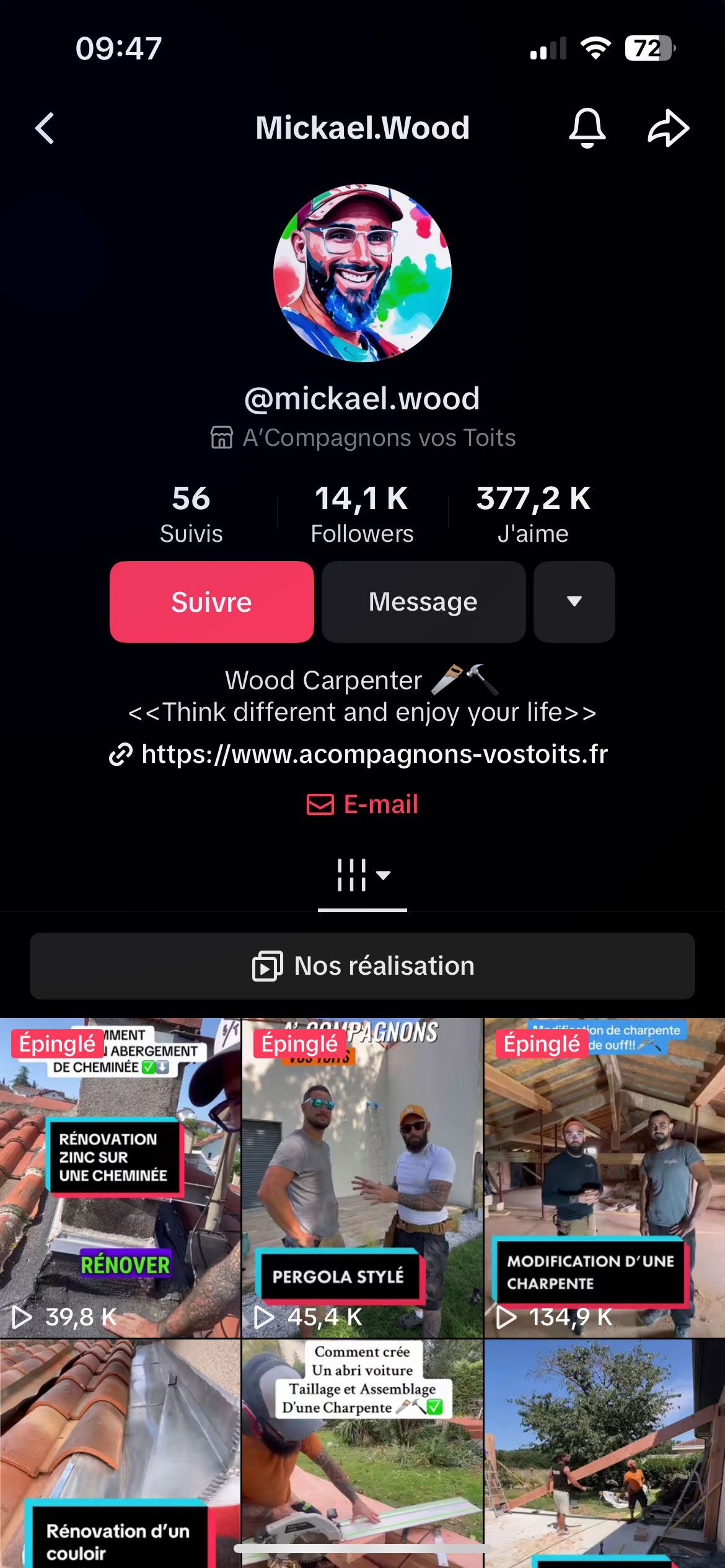Go back with the top-left arrow
Screen dimensions: 725x1568
tap(45, 128)
